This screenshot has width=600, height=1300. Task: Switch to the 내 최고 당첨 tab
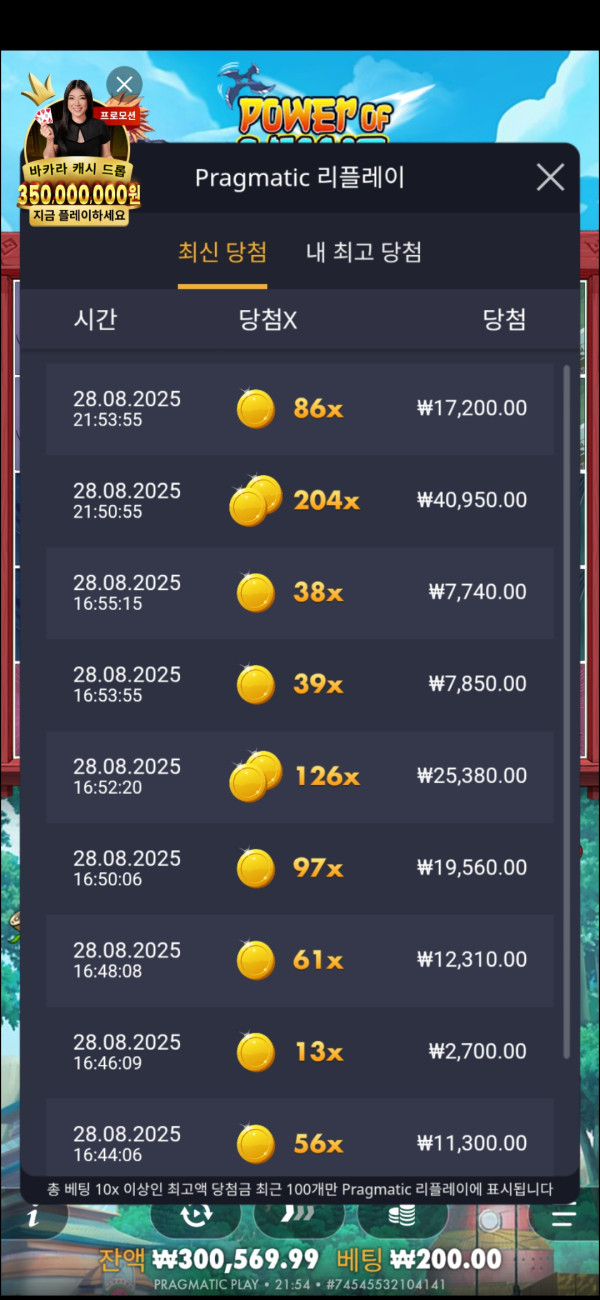click(363, 252)
